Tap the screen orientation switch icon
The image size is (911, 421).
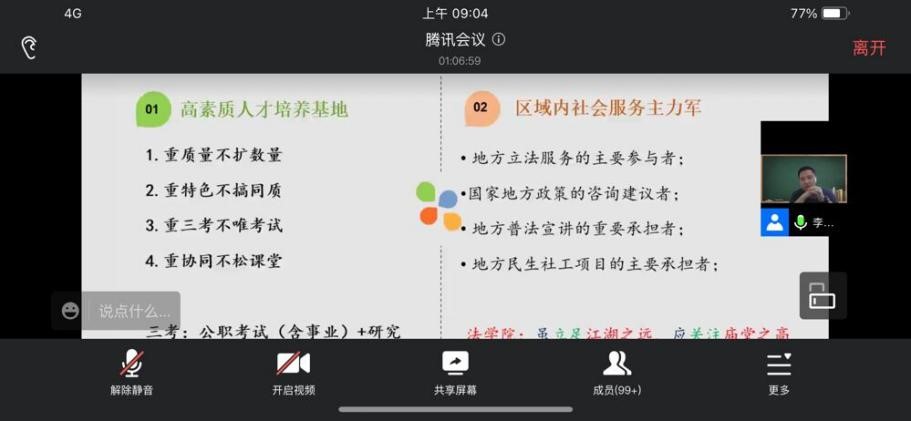click(822, 296)
